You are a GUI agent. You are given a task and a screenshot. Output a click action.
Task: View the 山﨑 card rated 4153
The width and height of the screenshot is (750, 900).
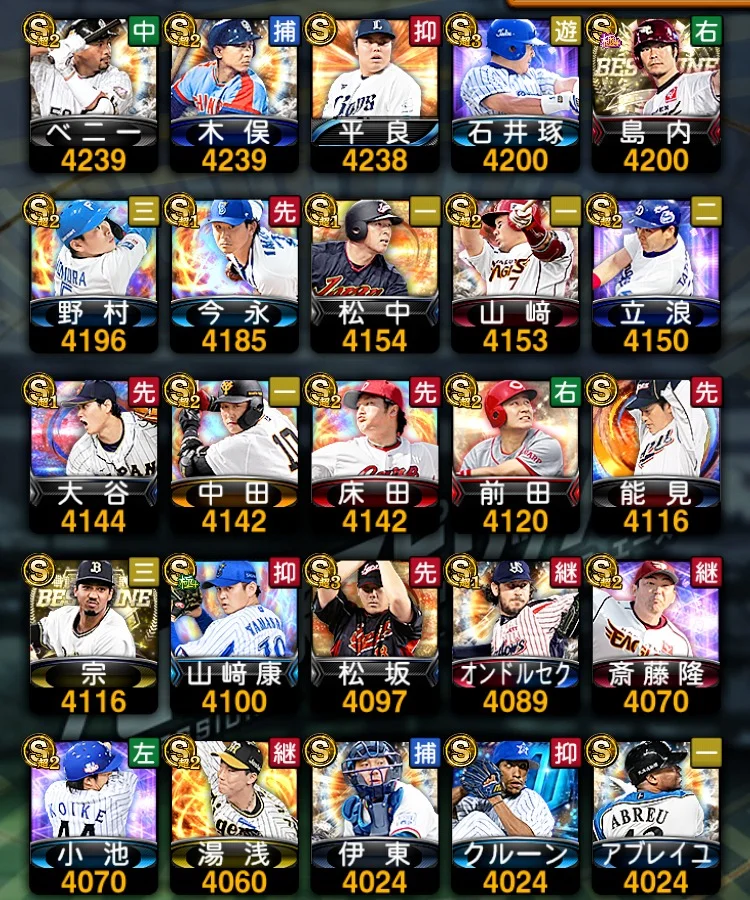pos(514,270)
